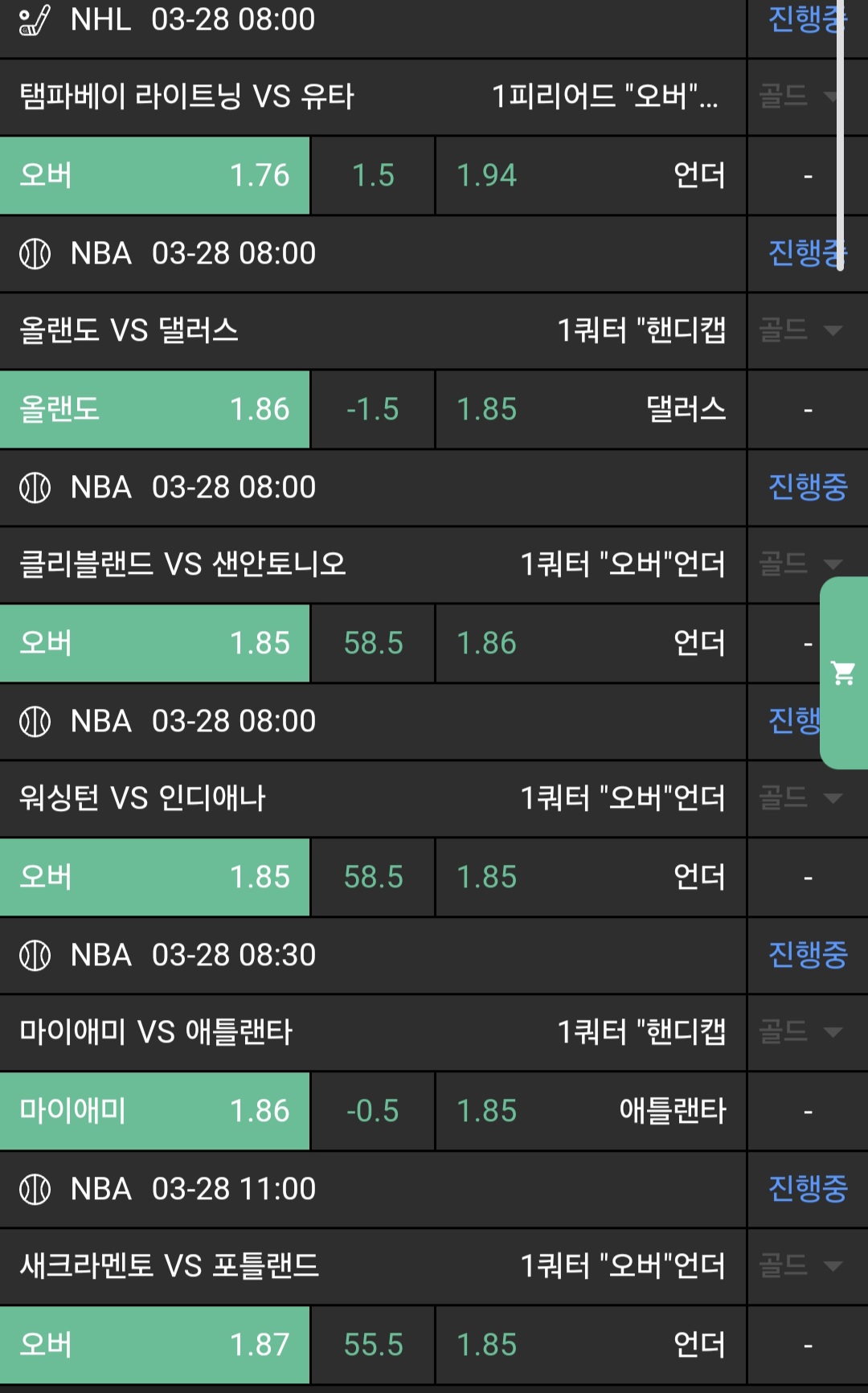Image resolution: width=868 pixels, height=1393 pixels.
Task: Select 오버 1.87 for 새크라멘토 VS 포틀랜드
Action: (154, 1345)
